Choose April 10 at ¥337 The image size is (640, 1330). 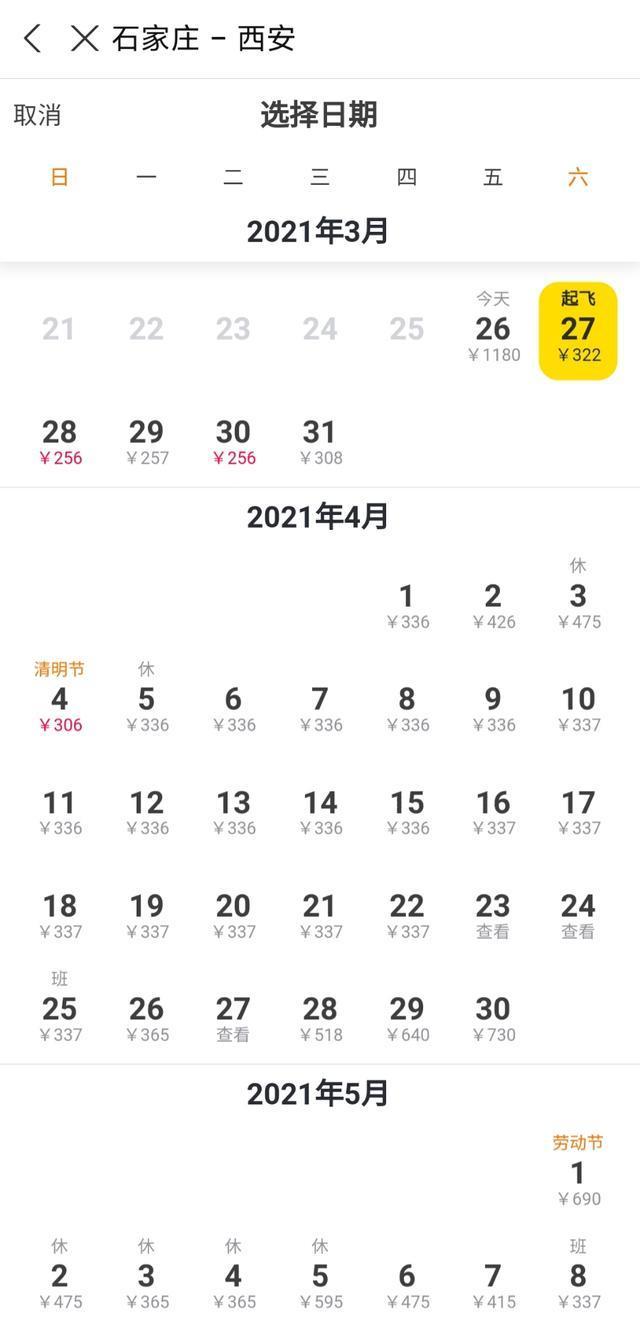578,708
